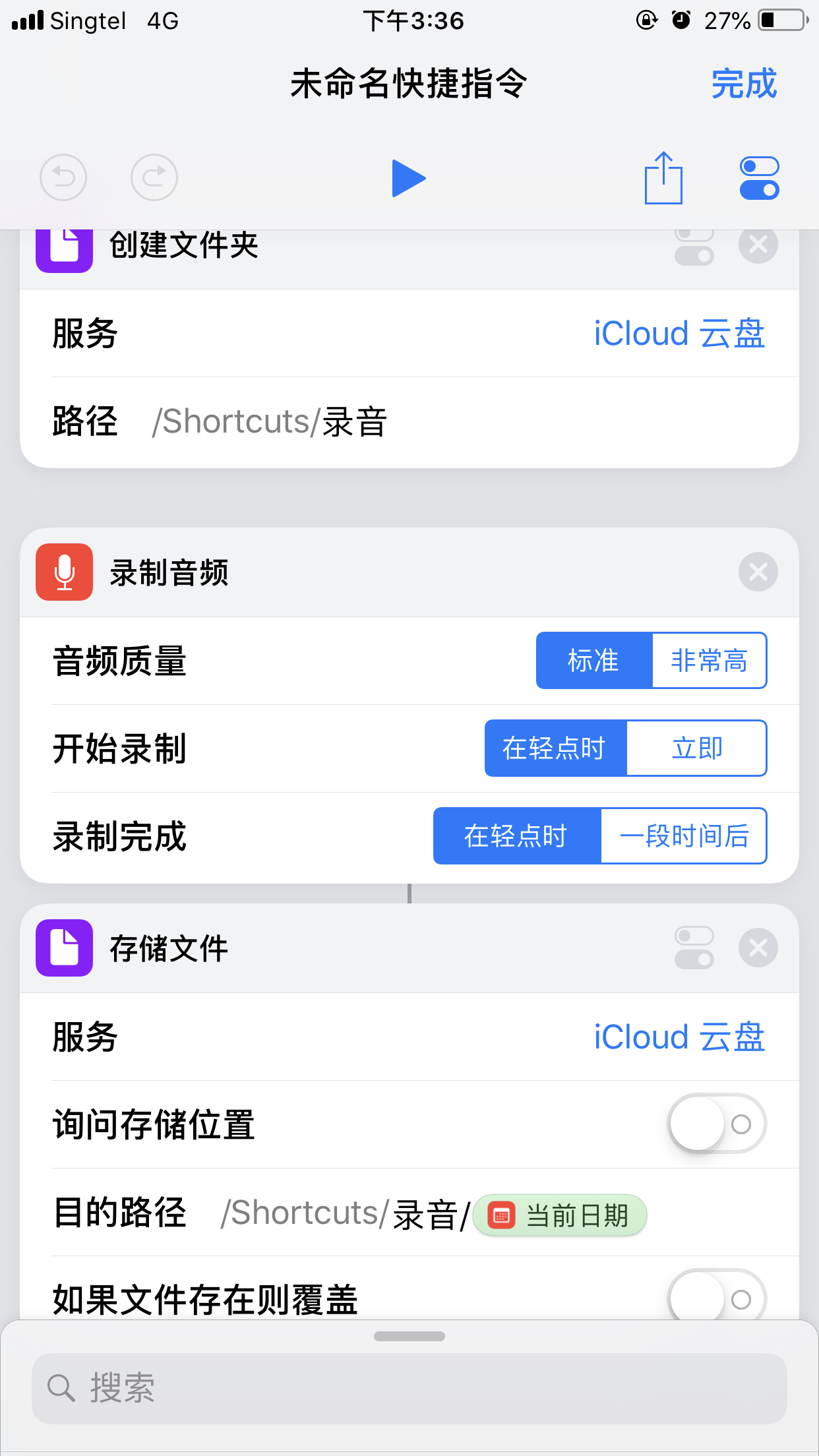Select 非常高 audio quality
Viewport: 819px width, 1456px height.
pyautogui.click(x=709, y=661)
